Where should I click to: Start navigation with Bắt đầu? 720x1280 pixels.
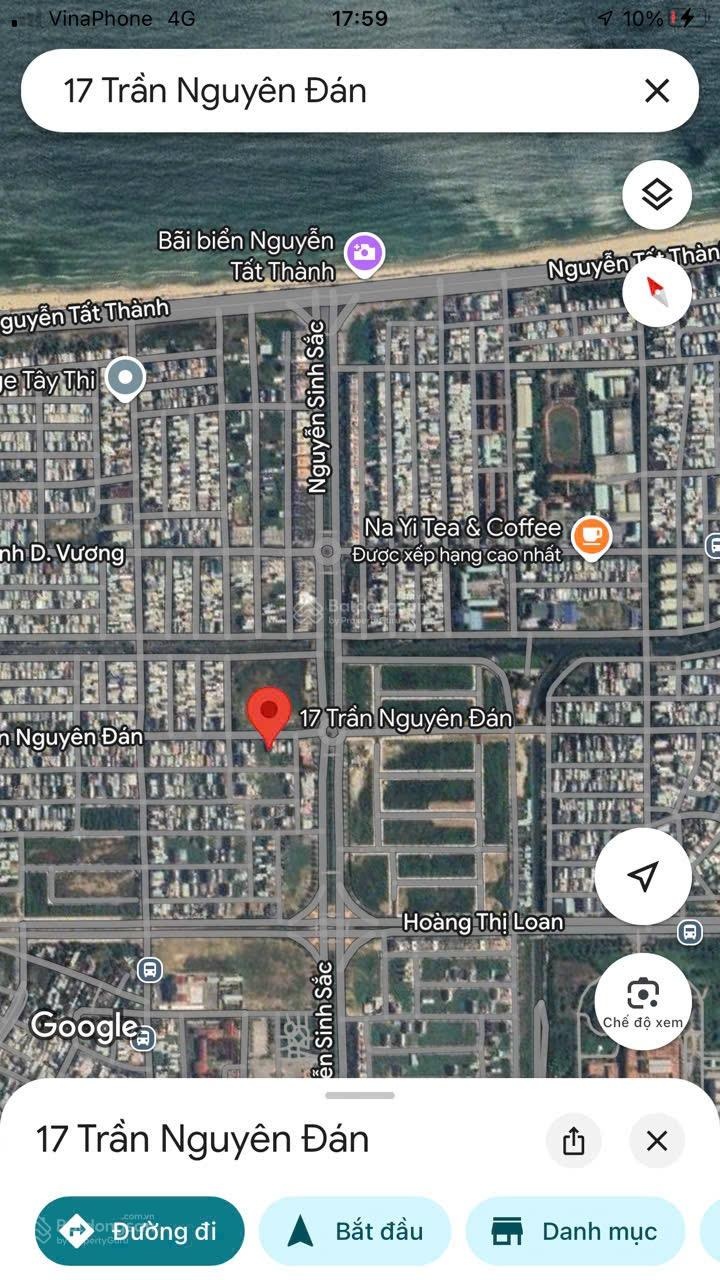[355, 1231]
